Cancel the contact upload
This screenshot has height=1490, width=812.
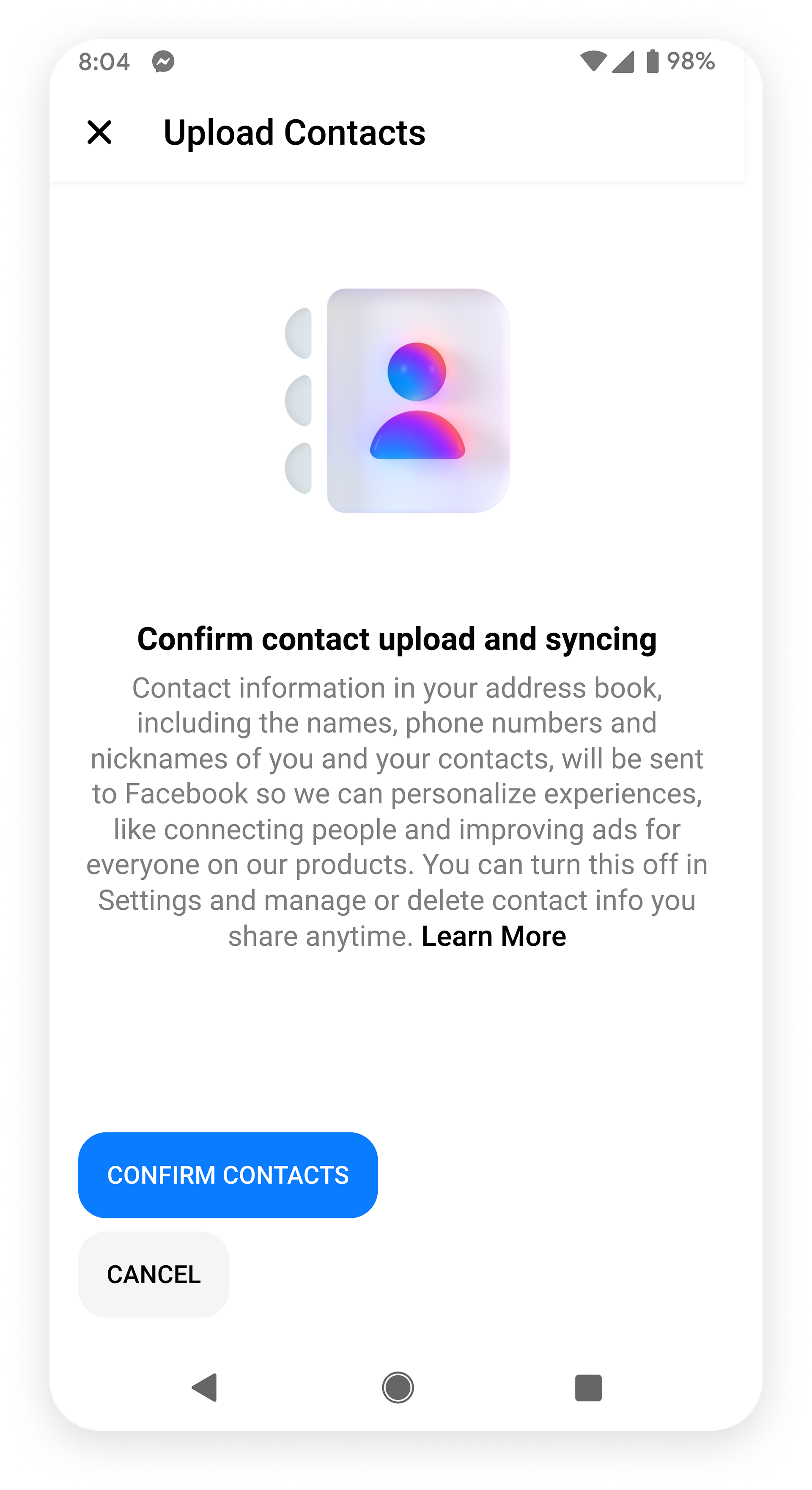pos(154,1274)
